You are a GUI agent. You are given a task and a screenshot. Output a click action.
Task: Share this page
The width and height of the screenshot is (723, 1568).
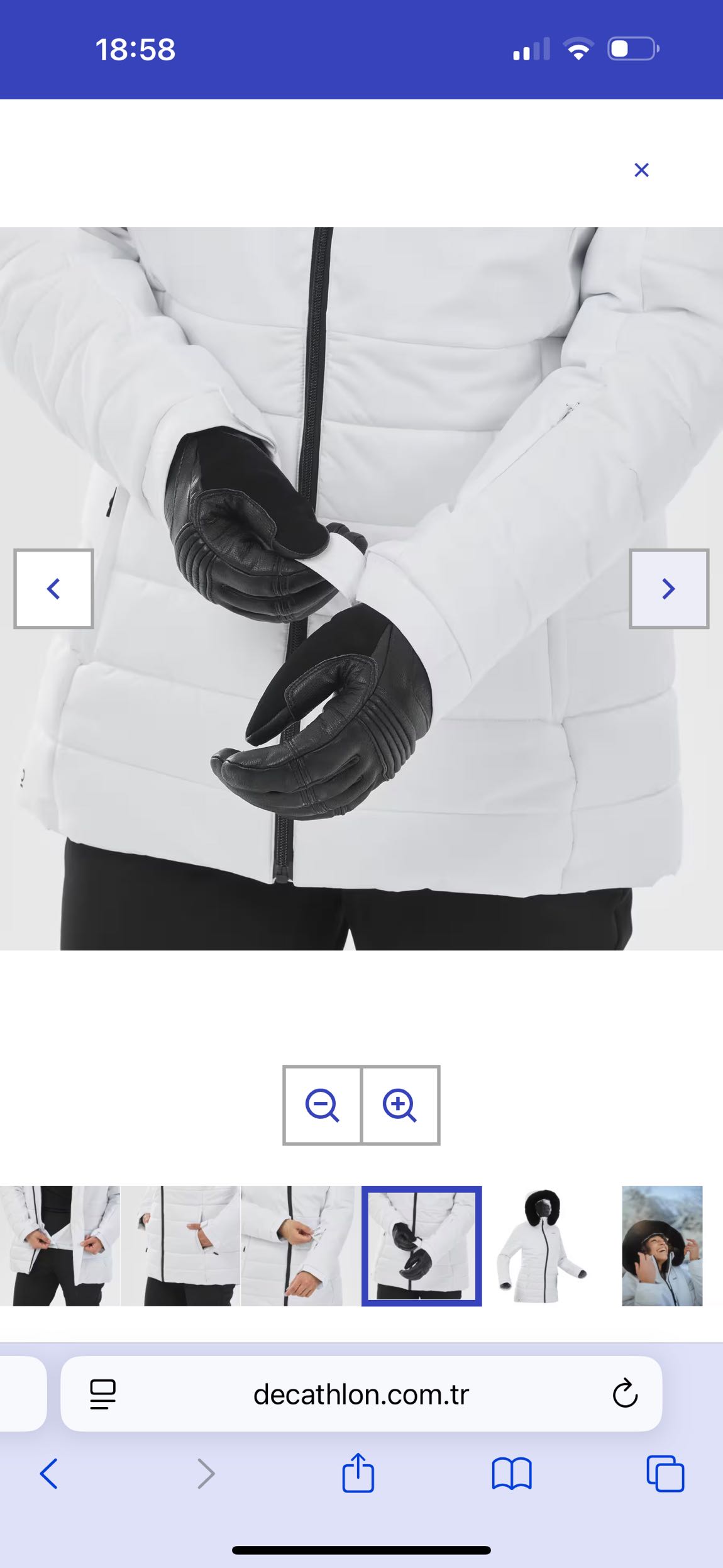358,1472
